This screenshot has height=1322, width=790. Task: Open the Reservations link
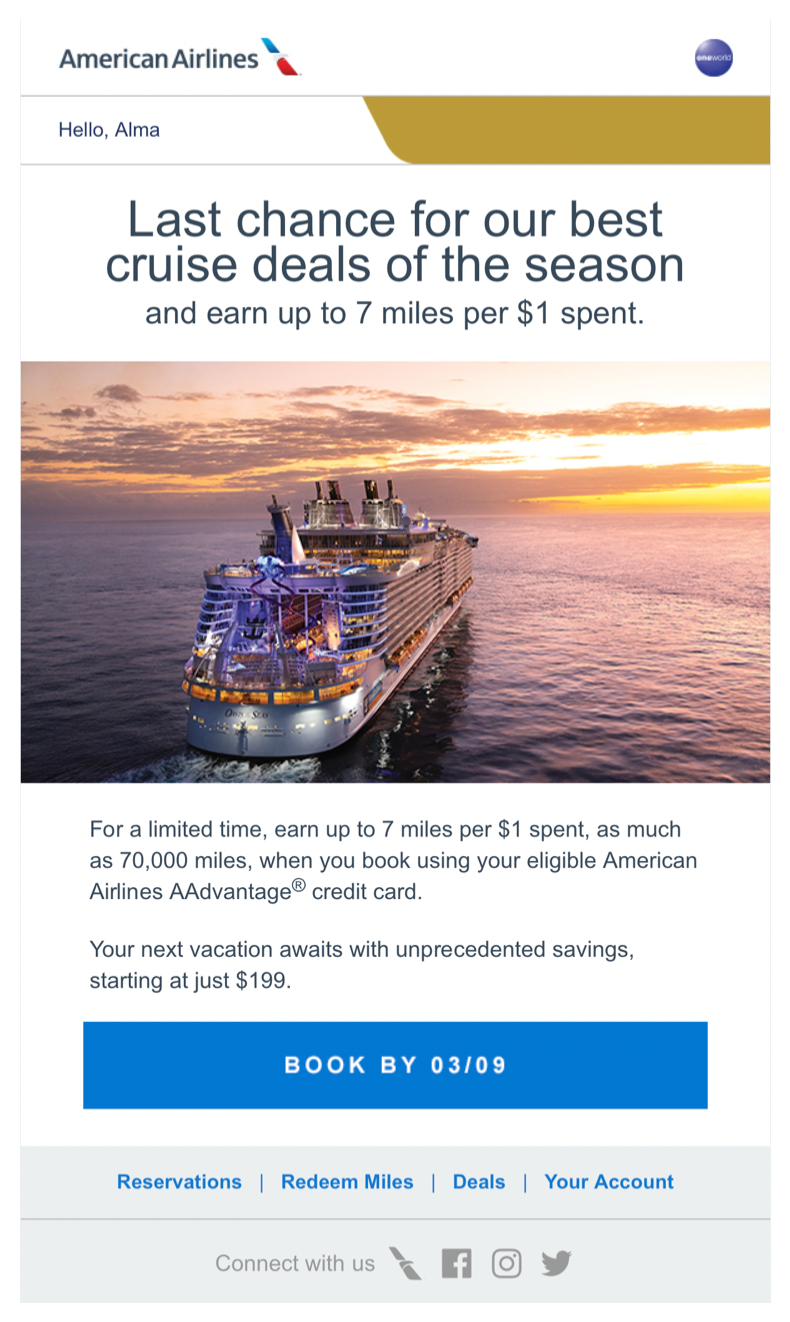tap(179, 1182)
